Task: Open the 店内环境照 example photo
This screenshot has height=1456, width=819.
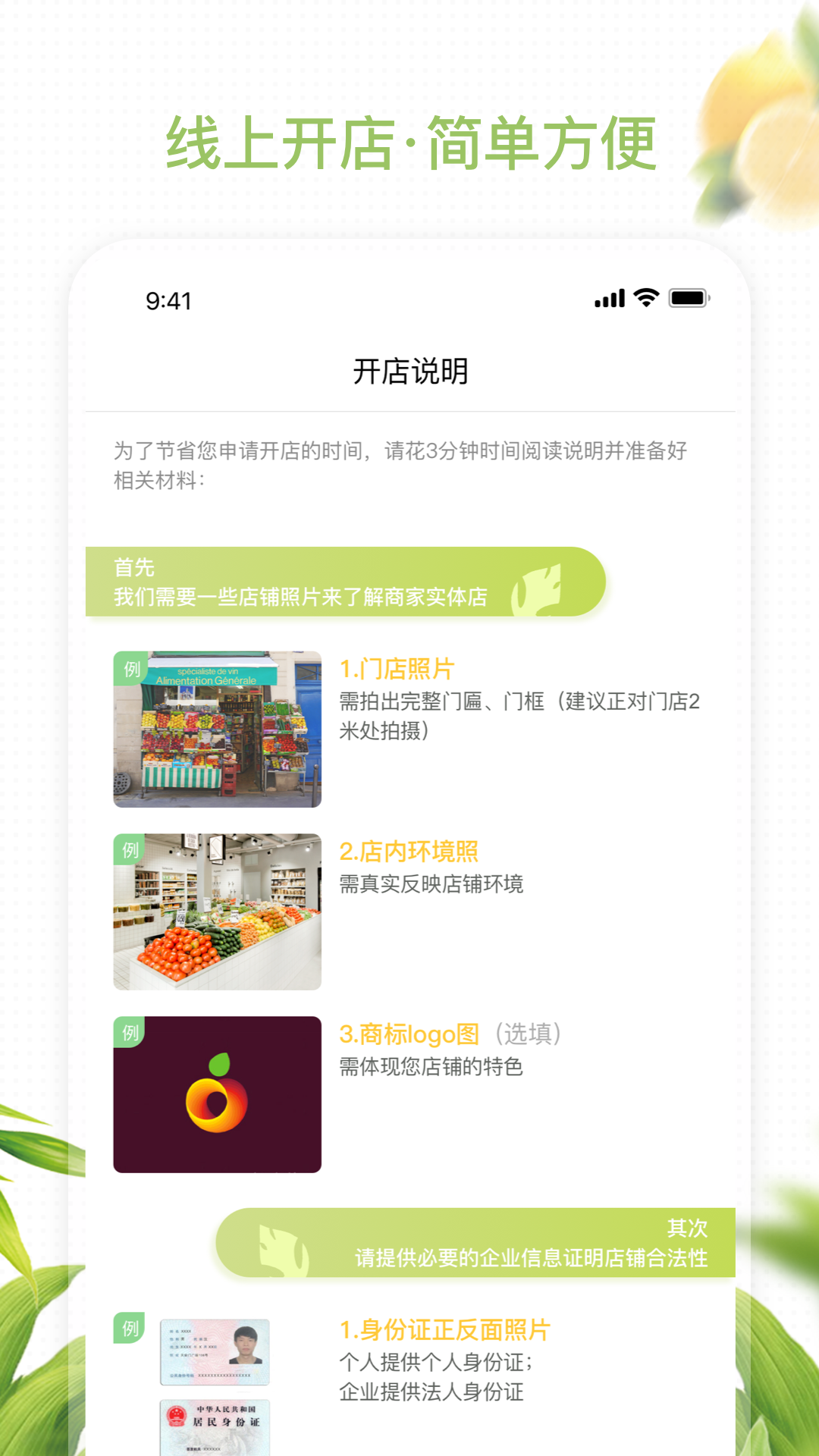Action: coord(217,910)
